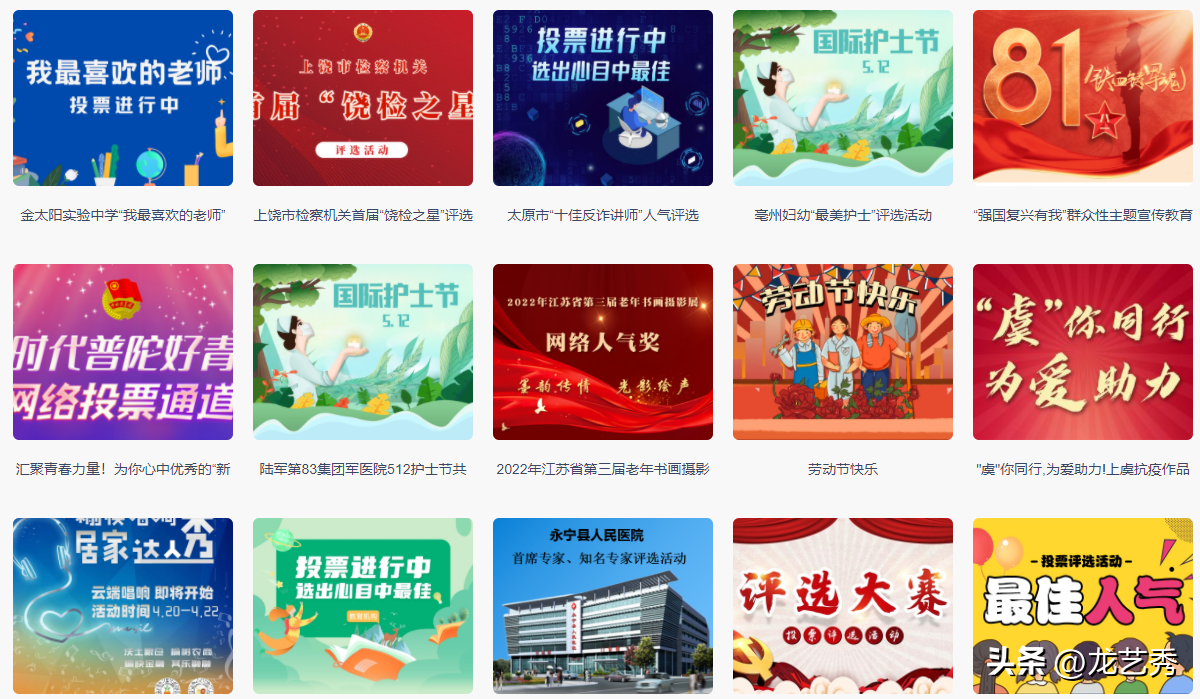The image size is (1200, 699).
Task: Open the 2022年江苏省第三届老年书画摄影 card
Action: [x=603, y=352]
